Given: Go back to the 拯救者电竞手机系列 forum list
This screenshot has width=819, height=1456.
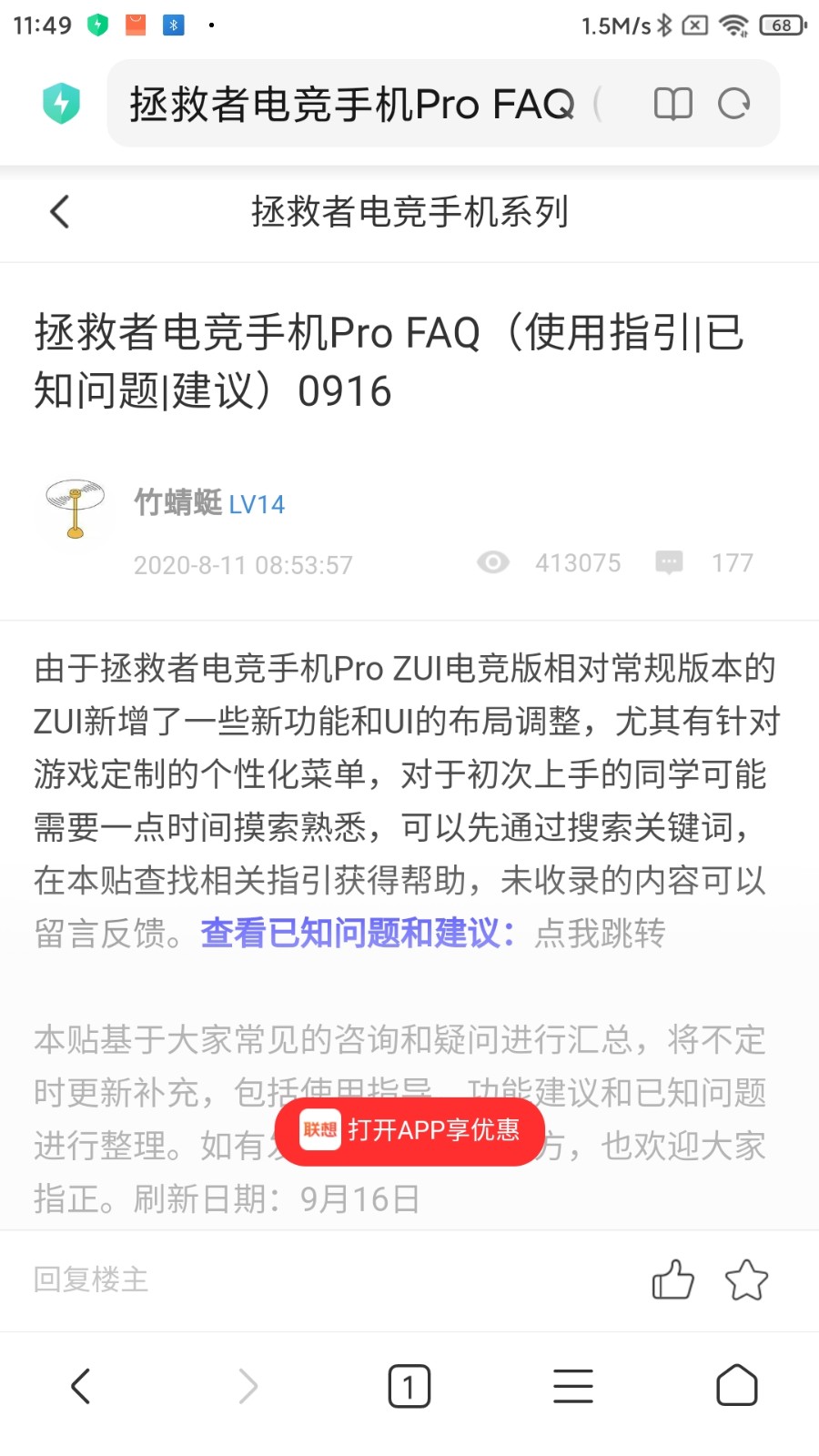Looking at the screenshot, I should point(60,212).
